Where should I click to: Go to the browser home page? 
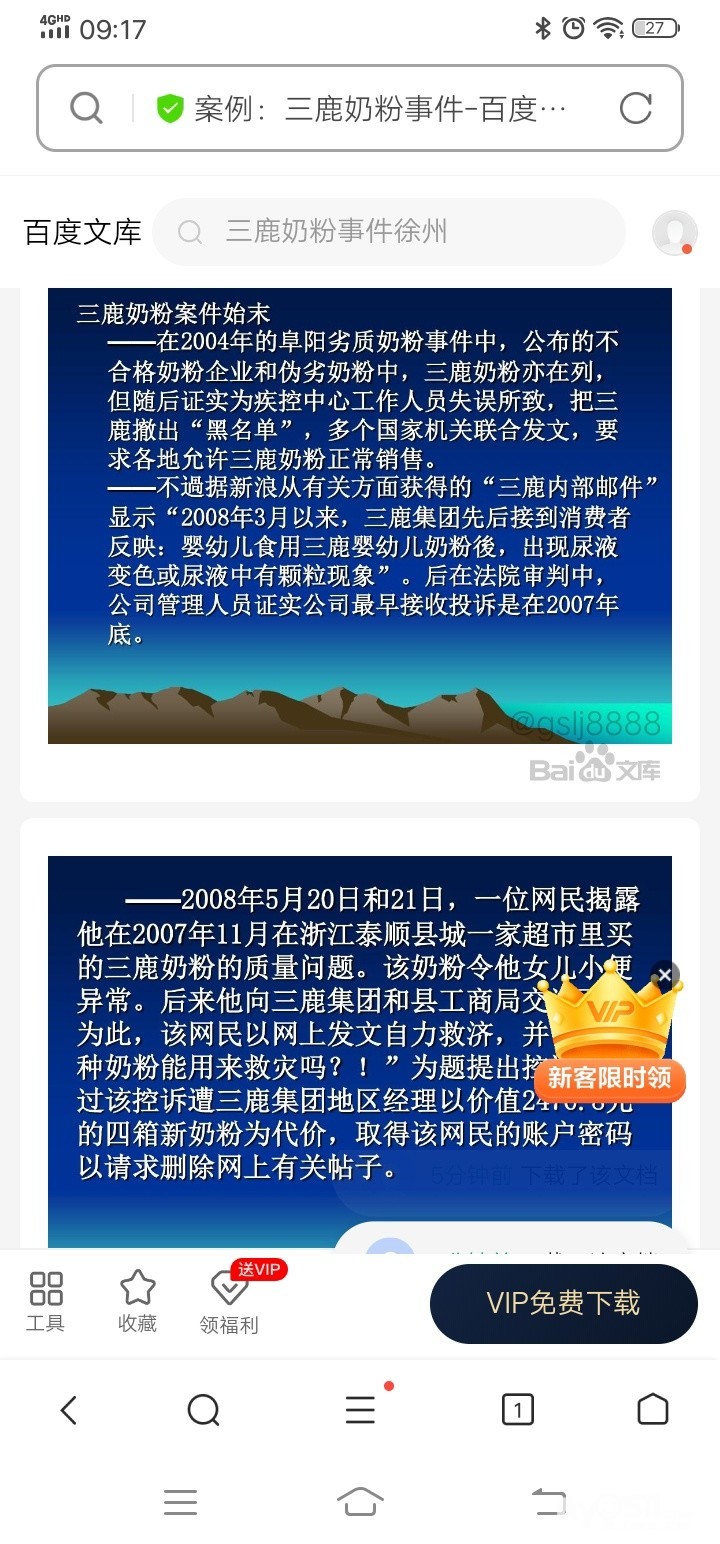652,1409
